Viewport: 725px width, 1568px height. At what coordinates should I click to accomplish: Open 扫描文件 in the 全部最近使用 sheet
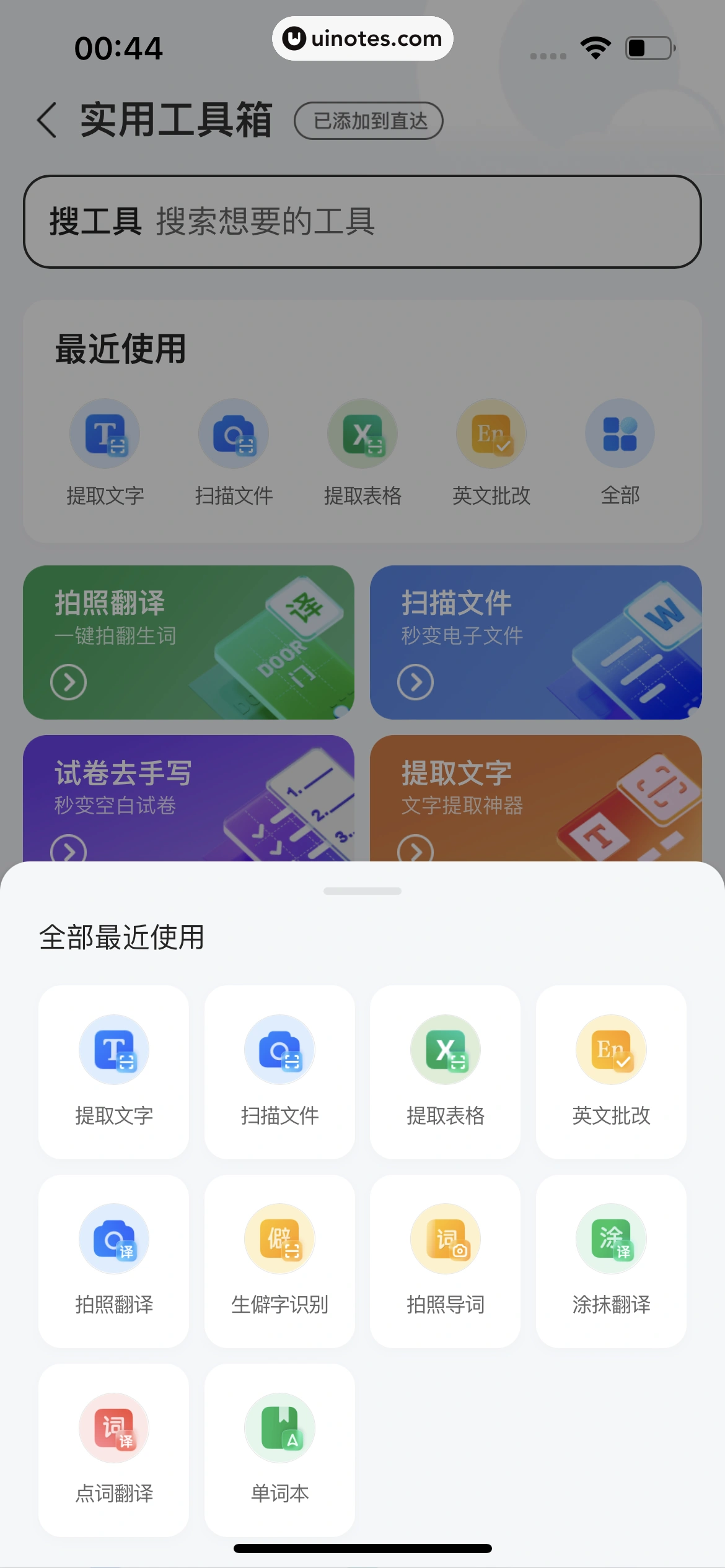[279, 1071]
